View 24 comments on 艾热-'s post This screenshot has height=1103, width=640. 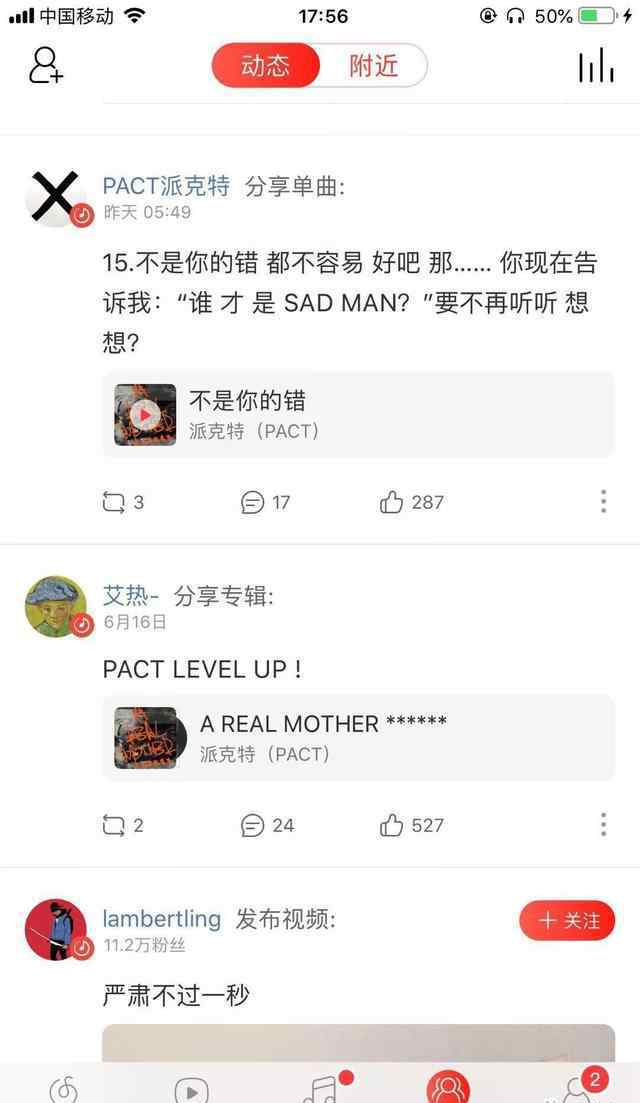pos(267,825)
